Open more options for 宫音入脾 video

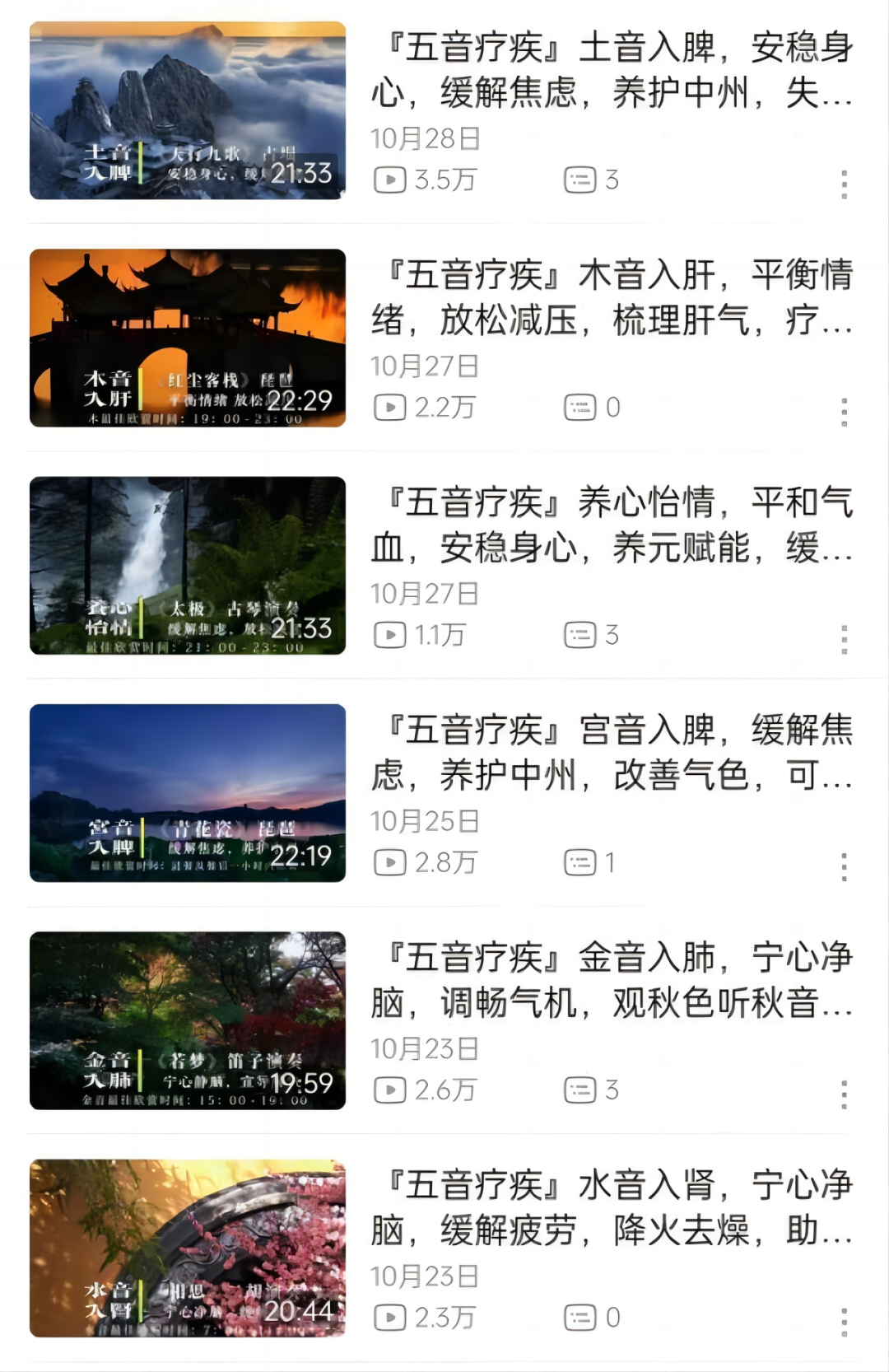click(844, 866)
